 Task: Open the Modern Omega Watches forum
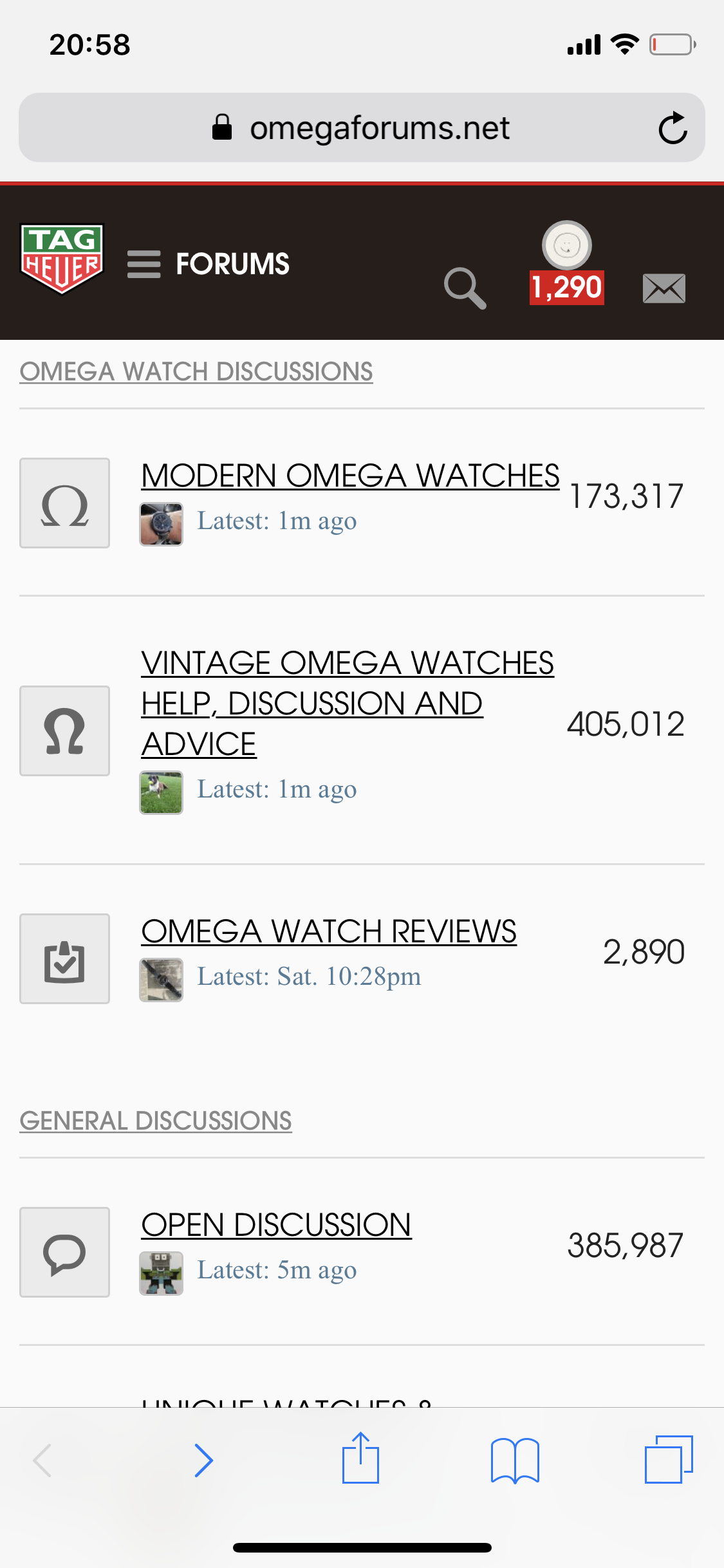click(350, 476)
